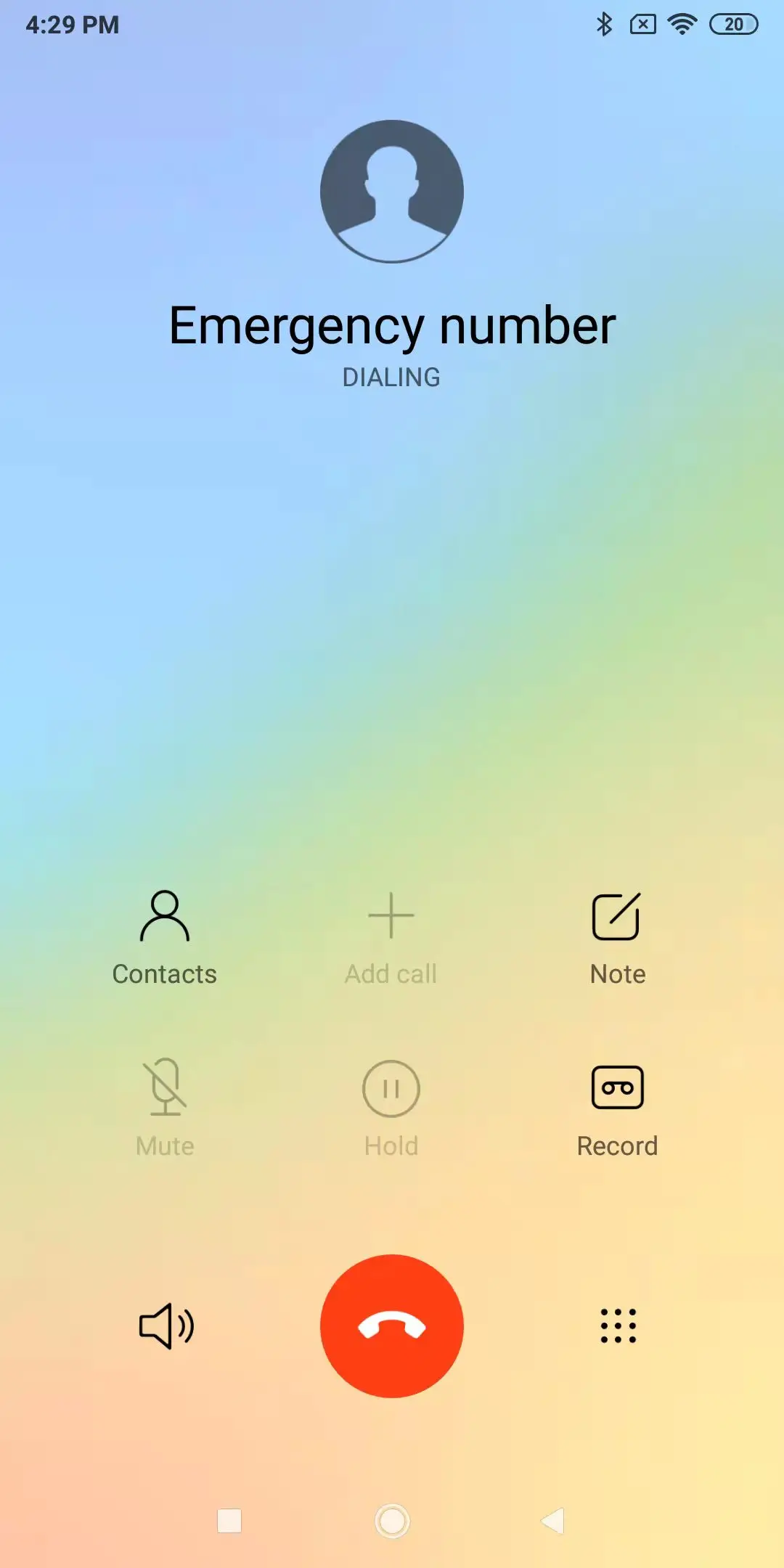The image size is (784, 1568).
Task: Tap the Note button
Action: coord(617,938)
